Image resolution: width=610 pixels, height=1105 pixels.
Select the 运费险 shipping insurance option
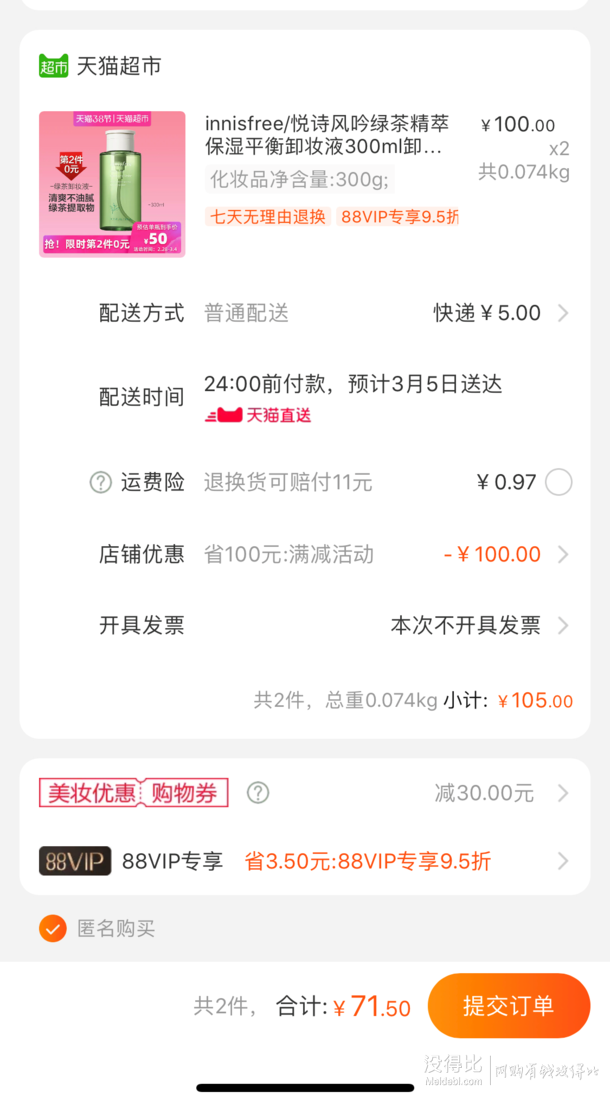point(559,482)
